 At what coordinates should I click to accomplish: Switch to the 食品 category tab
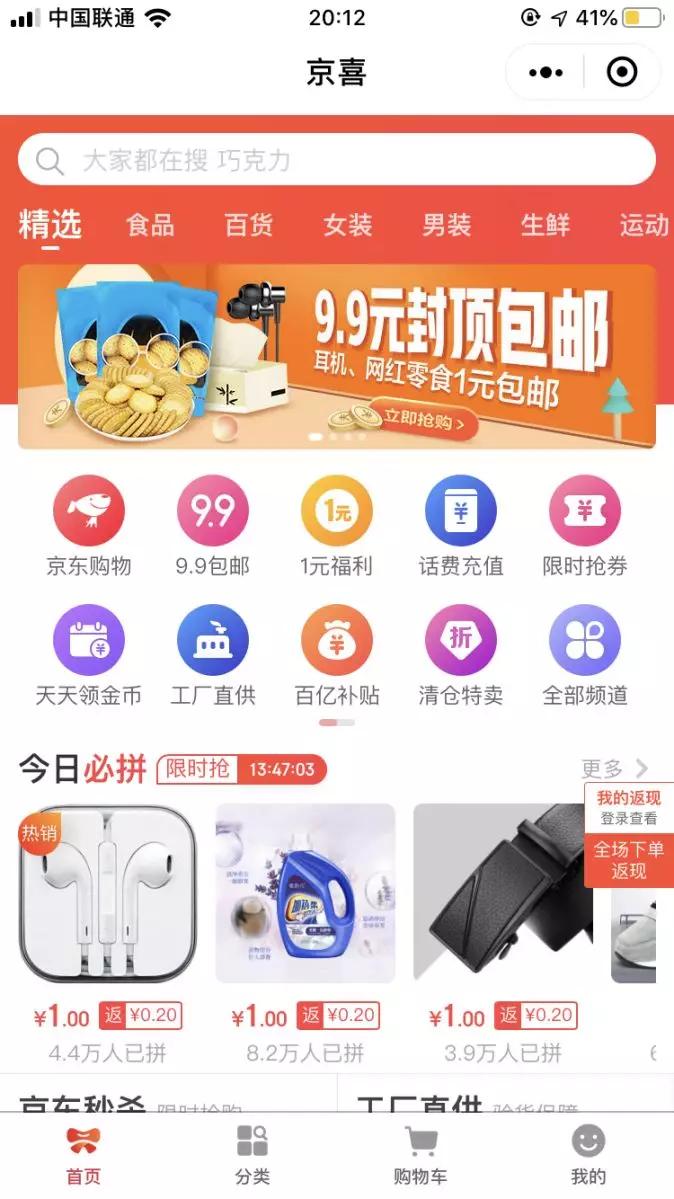pos(150,225)
